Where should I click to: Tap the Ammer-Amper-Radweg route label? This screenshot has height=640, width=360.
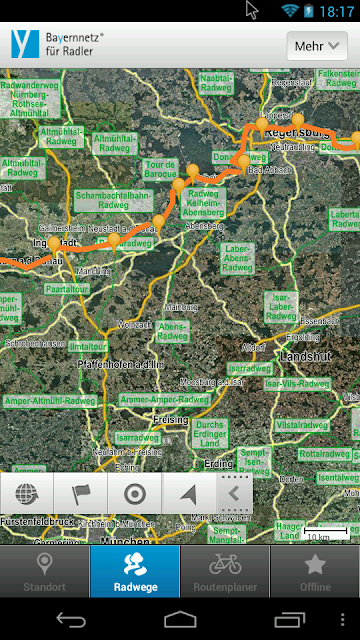(165, 400)
